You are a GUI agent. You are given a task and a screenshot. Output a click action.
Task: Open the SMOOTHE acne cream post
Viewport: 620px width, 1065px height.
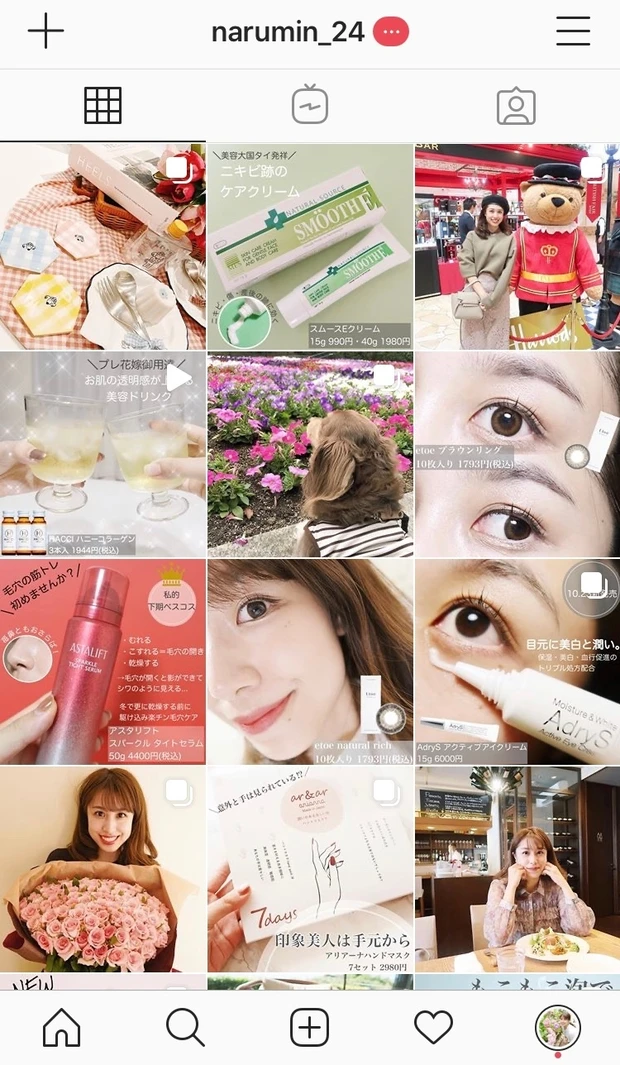pyautogui.click(x=310, y=245)
